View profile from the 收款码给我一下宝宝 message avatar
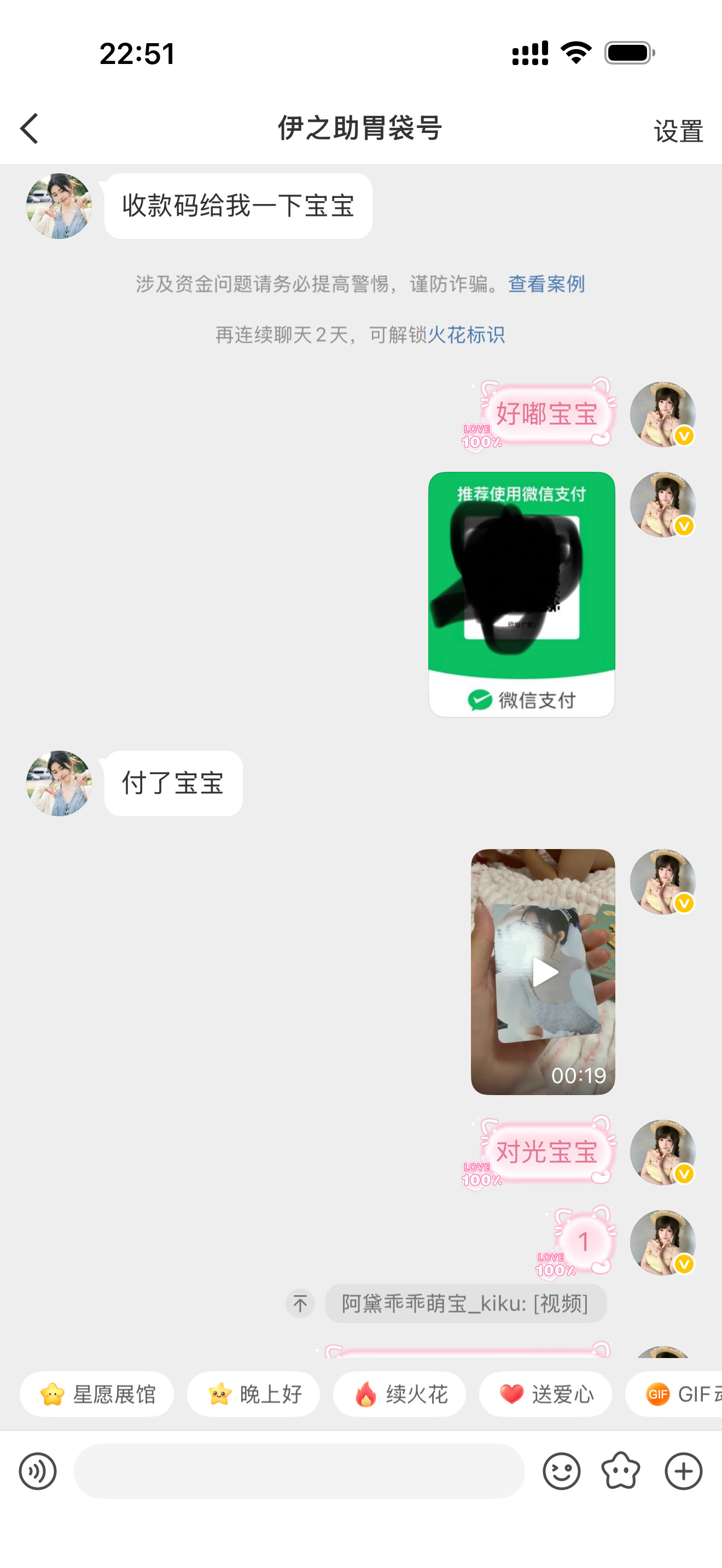The width and height of the screenshot is (722, 1568). point(59,206)
